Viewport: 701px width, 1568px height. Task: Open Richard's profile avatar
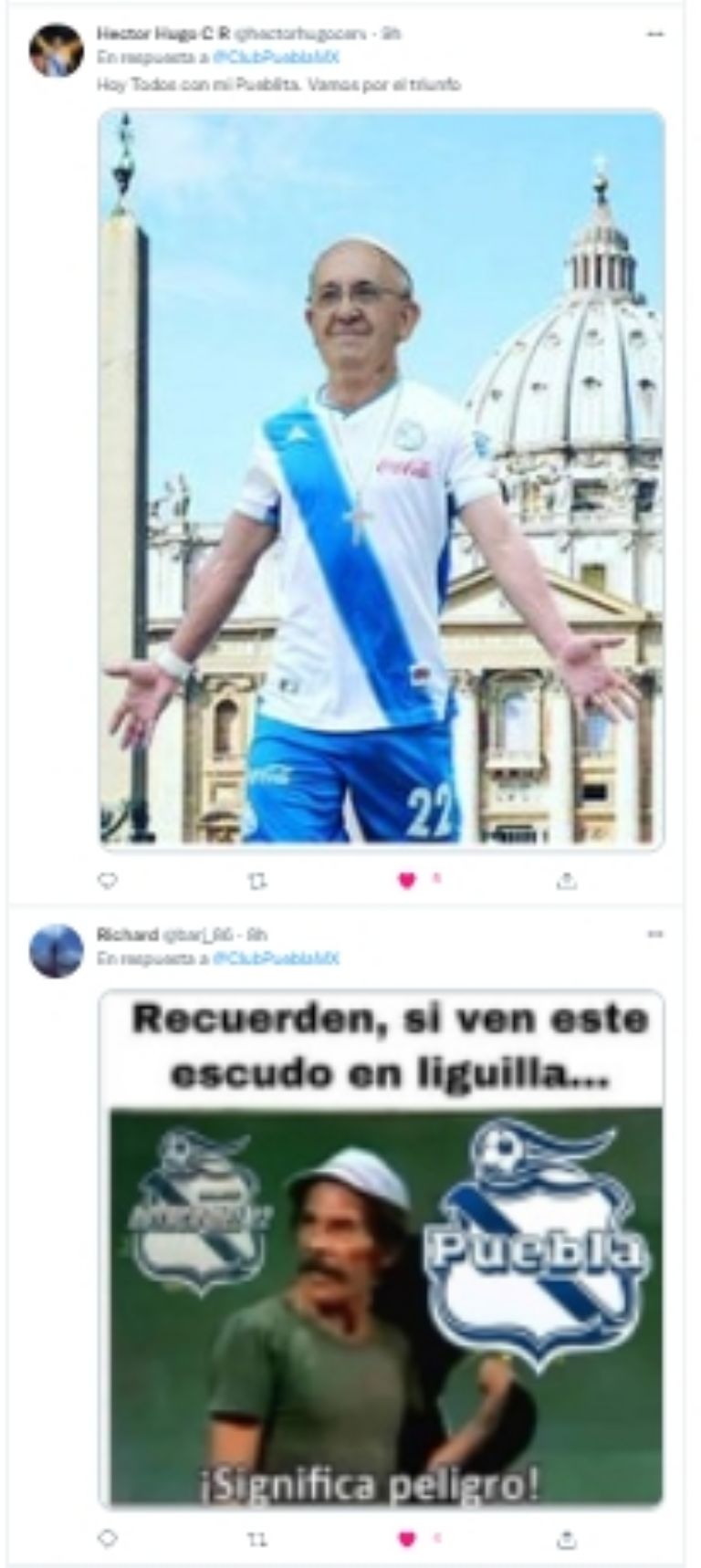click(x=56, y=950)
